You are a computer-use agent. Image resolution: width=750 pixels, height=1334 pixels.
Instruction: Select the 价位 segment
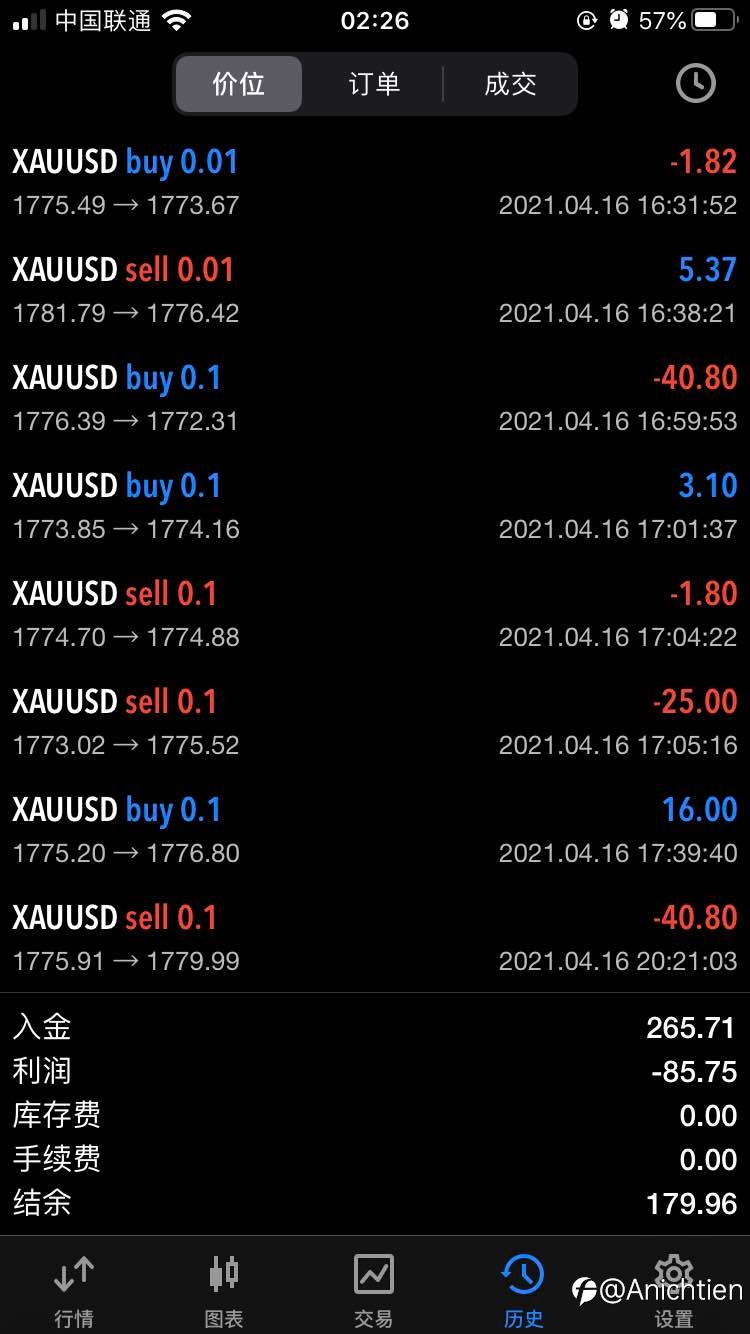239,84
